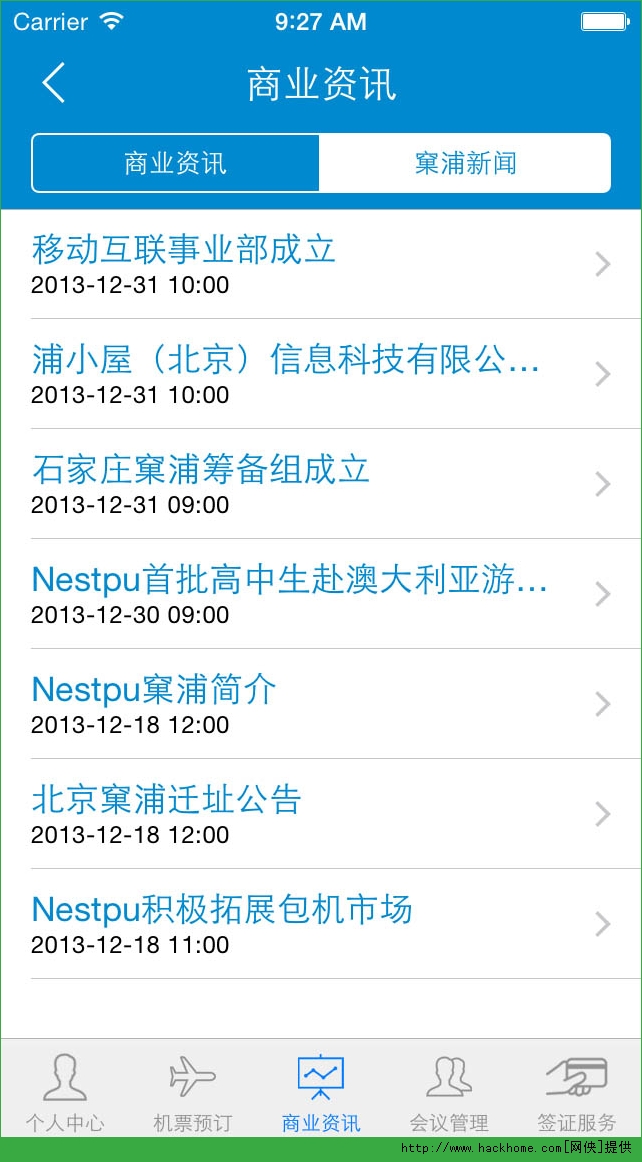
Task: Open Nestpu积极拓展包机市场 article
Action: pos(320,924)
